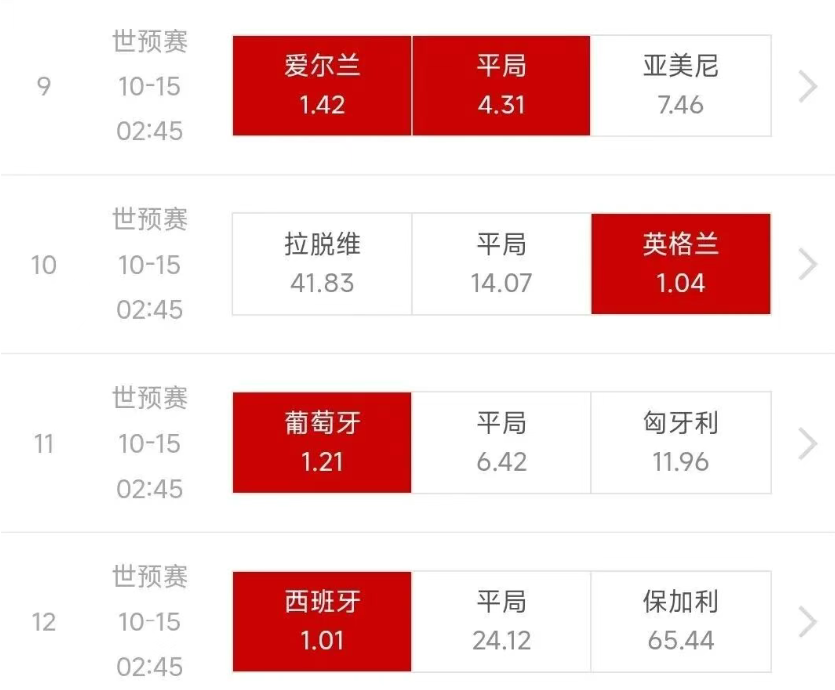The image size is (835, 690).
Task: Open more options for match 11
Action: (808, 444)
